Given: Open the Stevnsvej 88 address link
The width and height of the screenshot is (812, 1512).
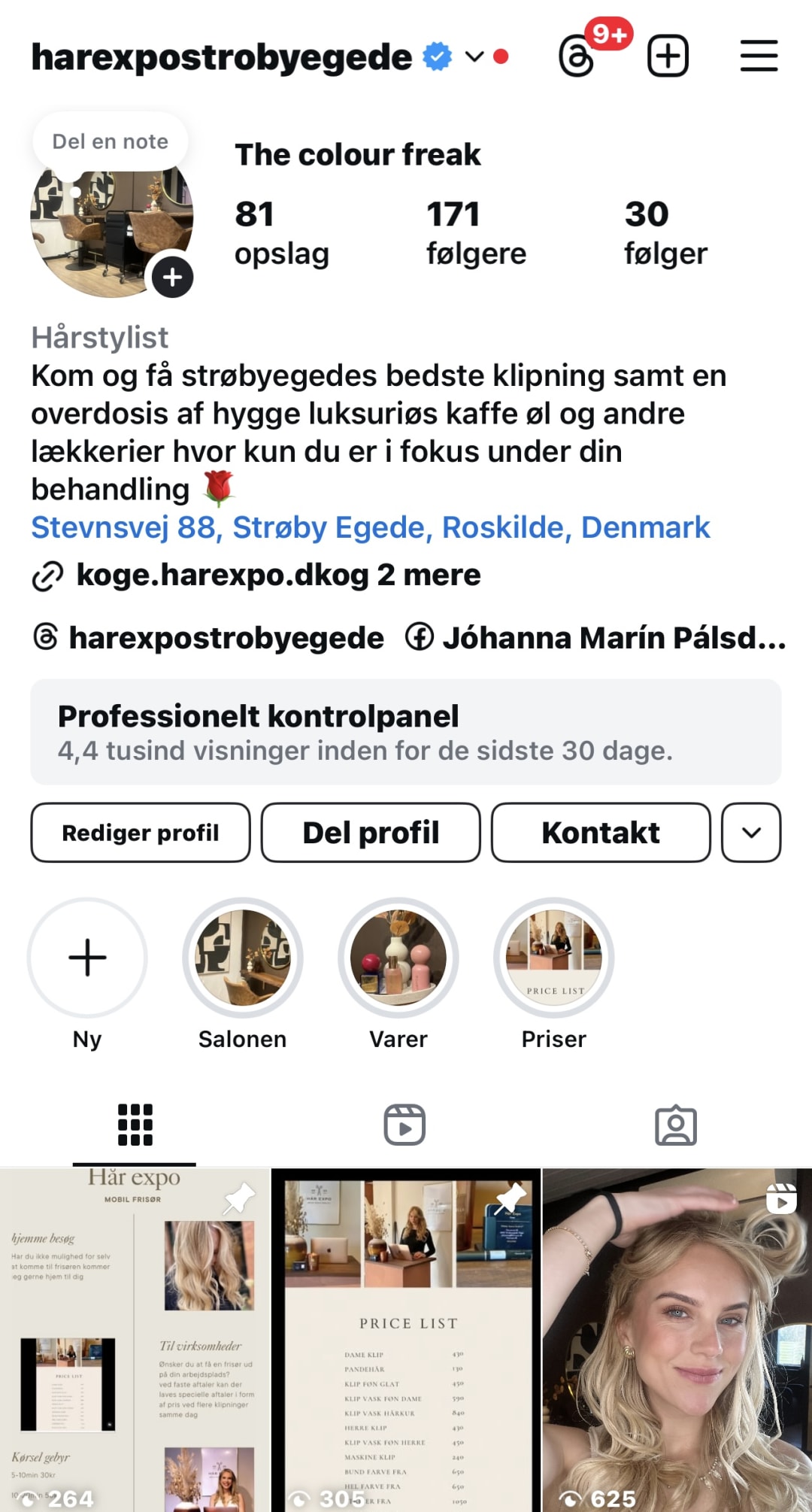Looking at the screenshot, I should coord(370,527).
